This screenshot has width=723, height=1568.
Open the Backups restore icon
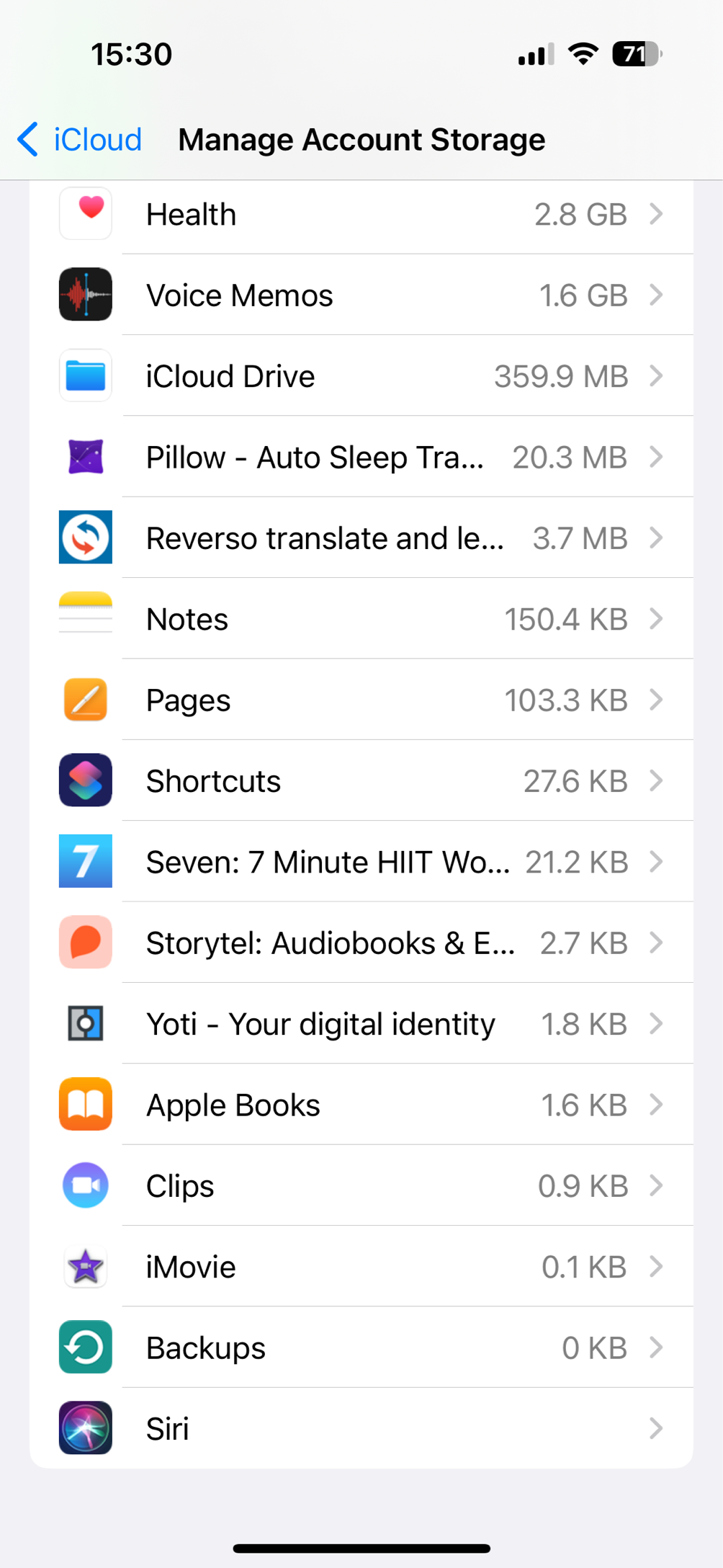coord(85,1347)
